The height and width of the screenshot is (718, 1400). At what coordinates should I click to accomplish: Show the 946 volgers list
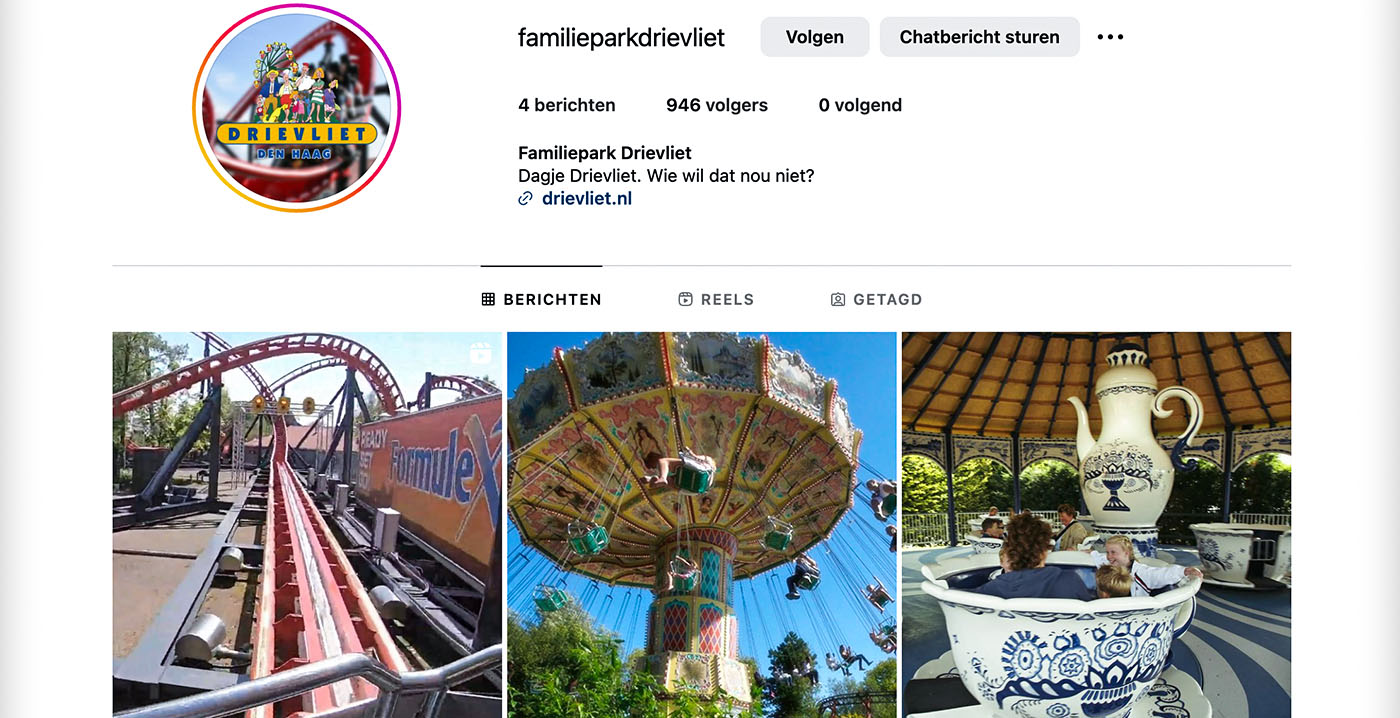(716, 105)
